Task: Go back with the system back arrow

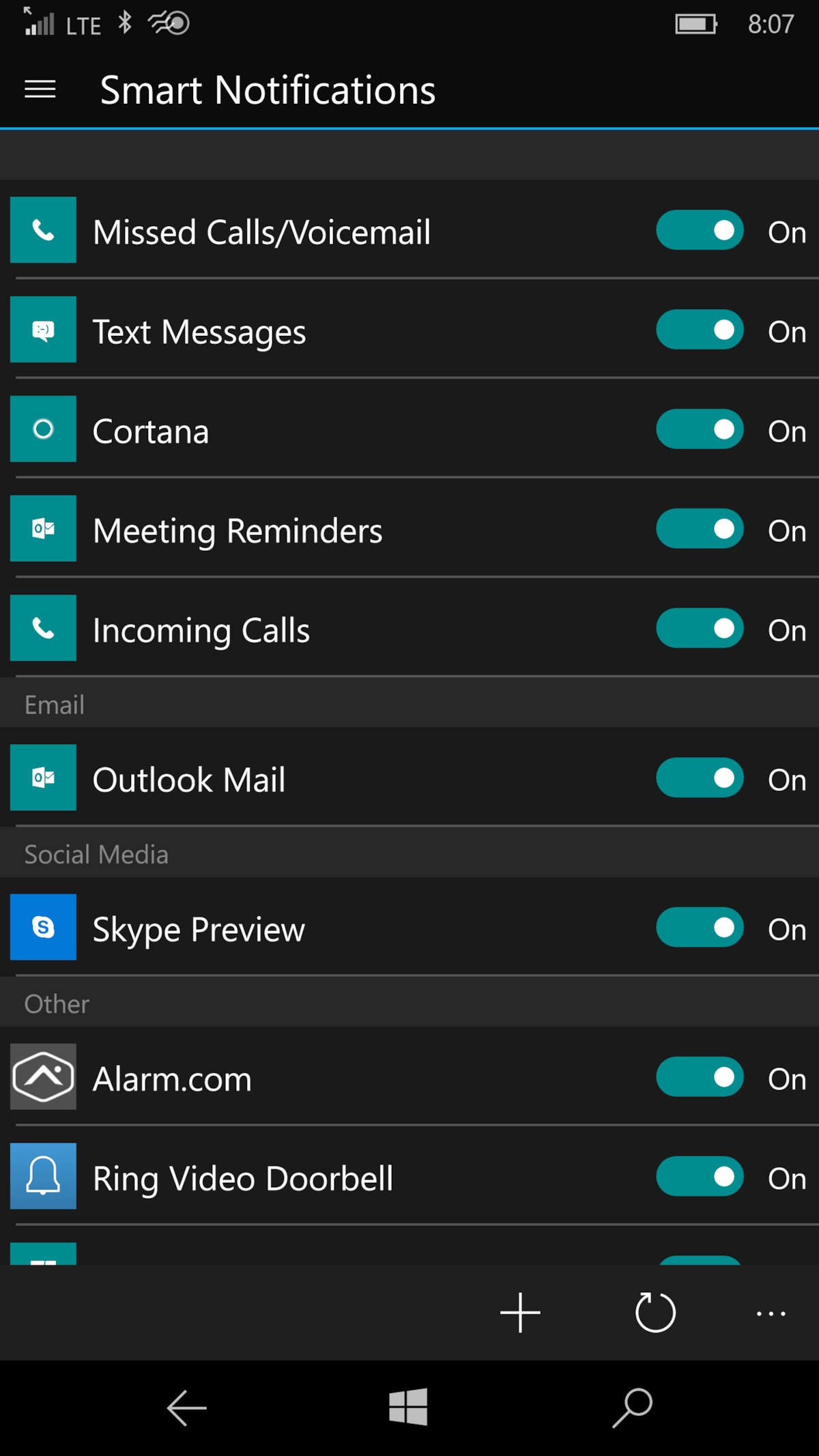Action: [x=186, y=1408]
